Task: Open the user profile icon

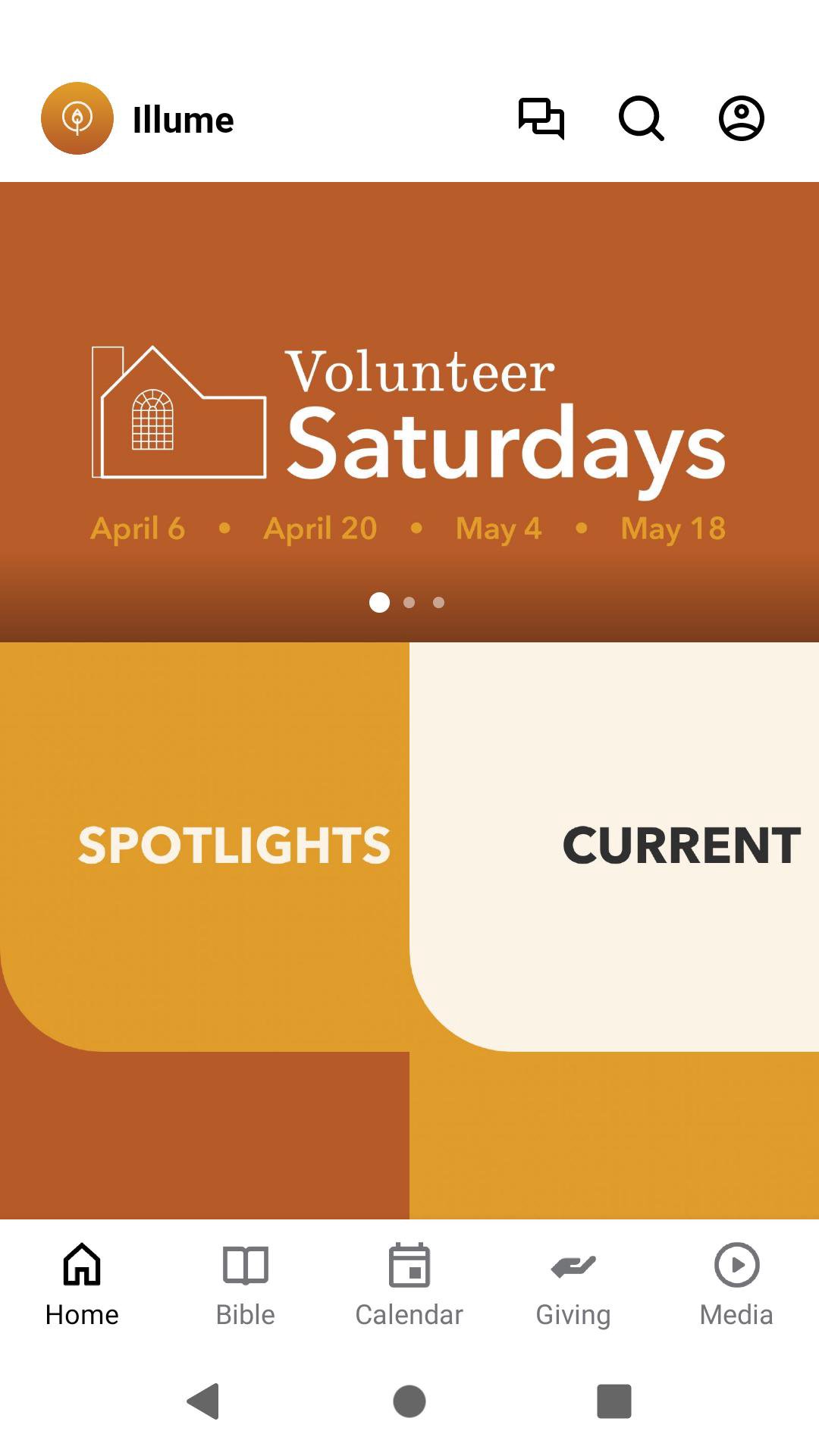Action: [x=741, y=119]
